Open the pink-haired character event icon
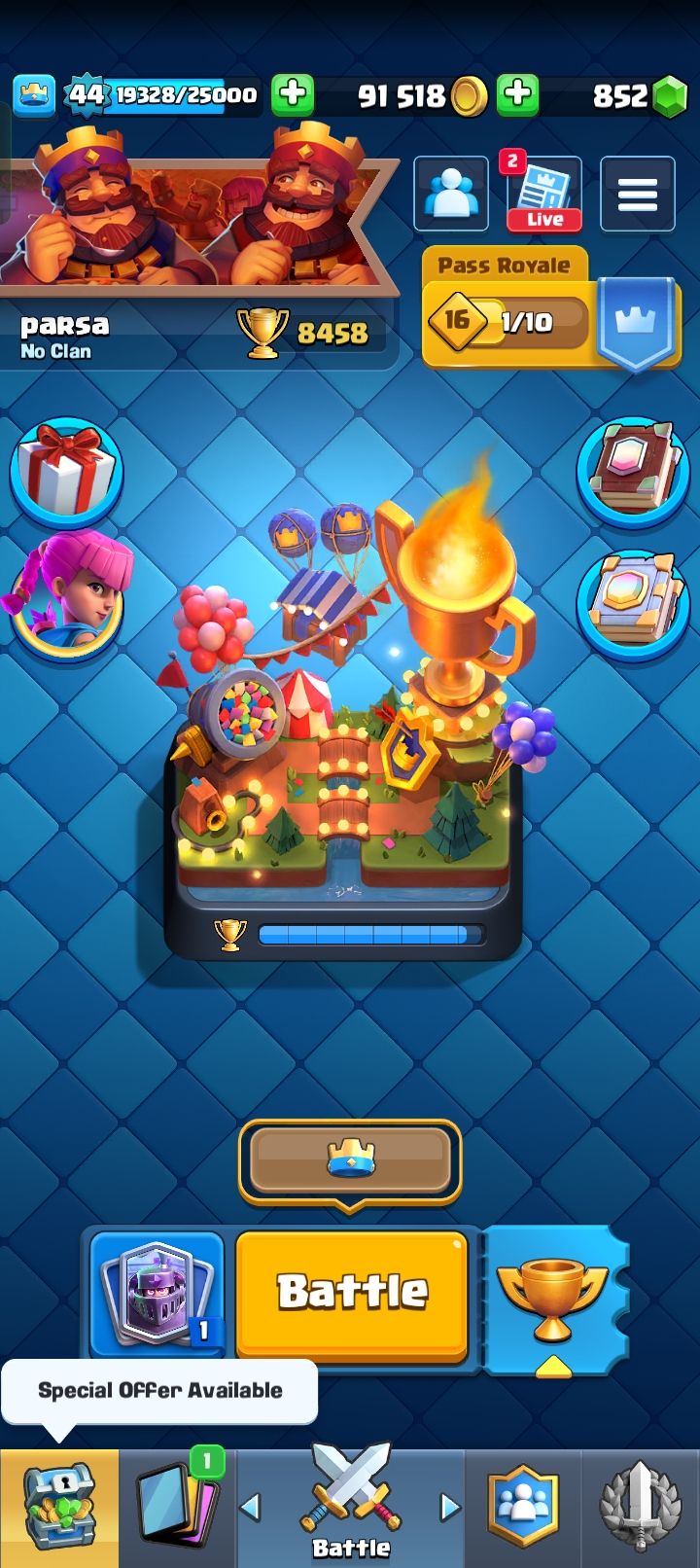The image size is (700, 1568). [66, 595]
